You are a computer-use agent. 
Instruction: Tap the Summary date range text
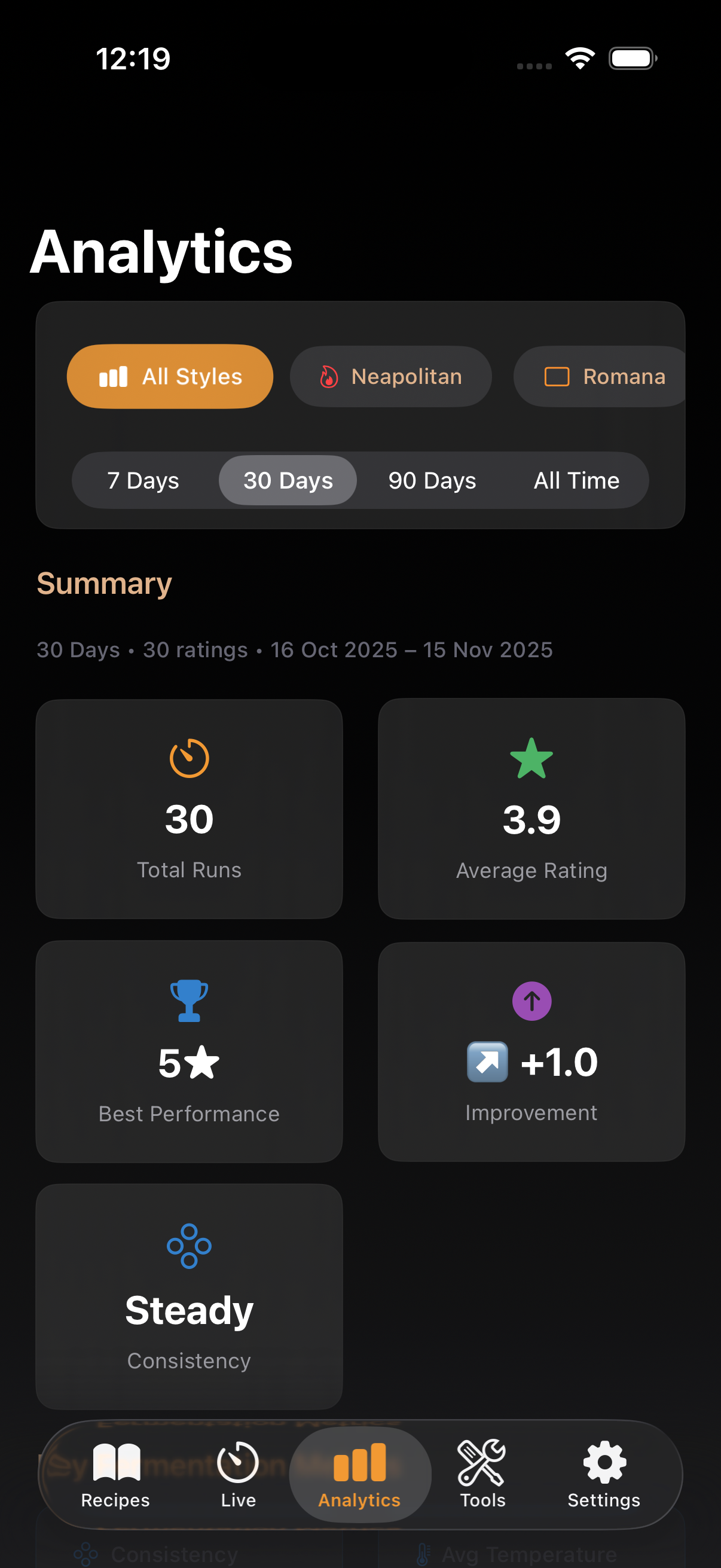point(295,649)
